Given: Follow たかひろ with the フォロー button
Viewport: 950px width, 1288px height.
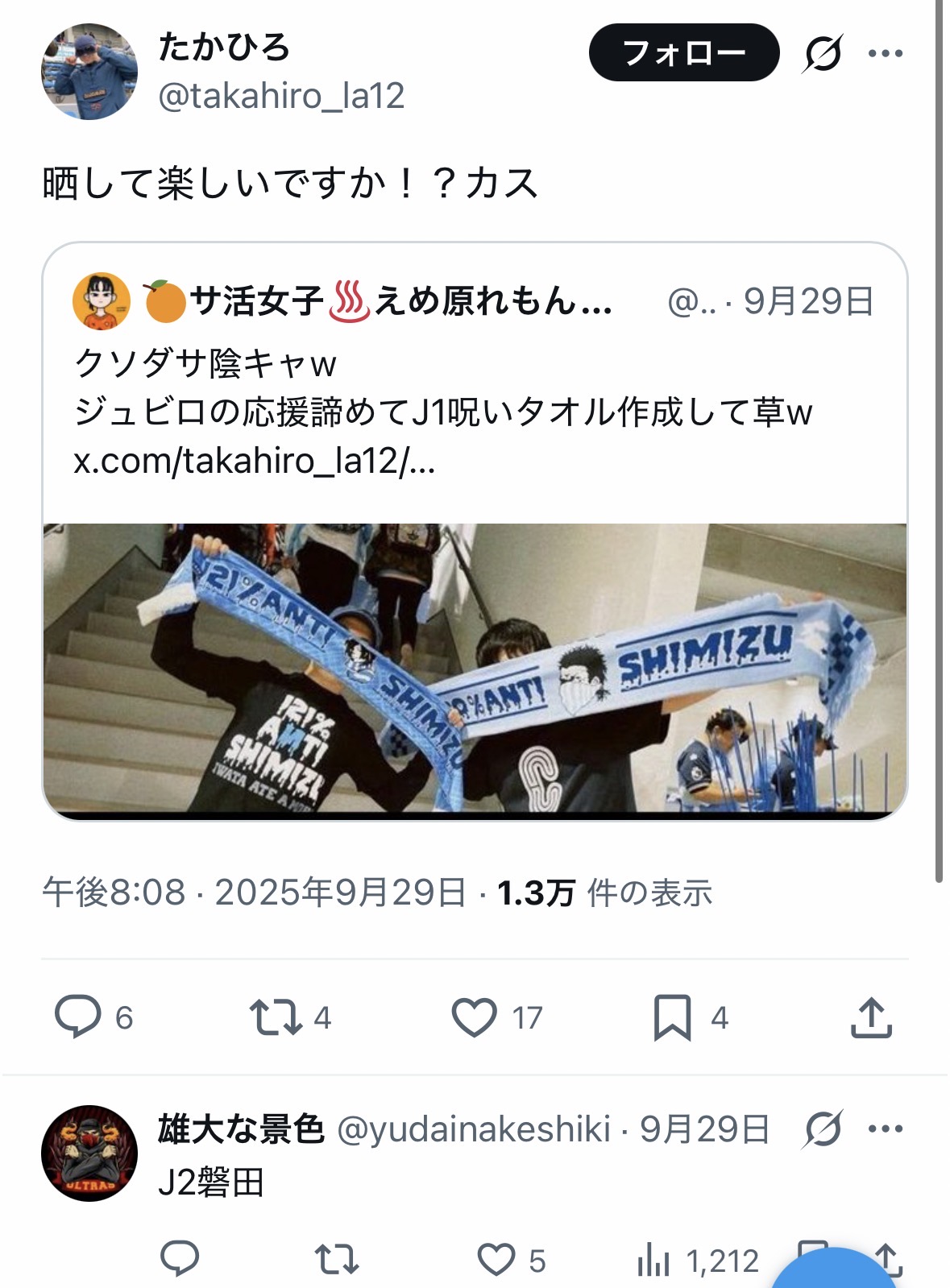Looking at the screenshot, I should coord(683,53).
